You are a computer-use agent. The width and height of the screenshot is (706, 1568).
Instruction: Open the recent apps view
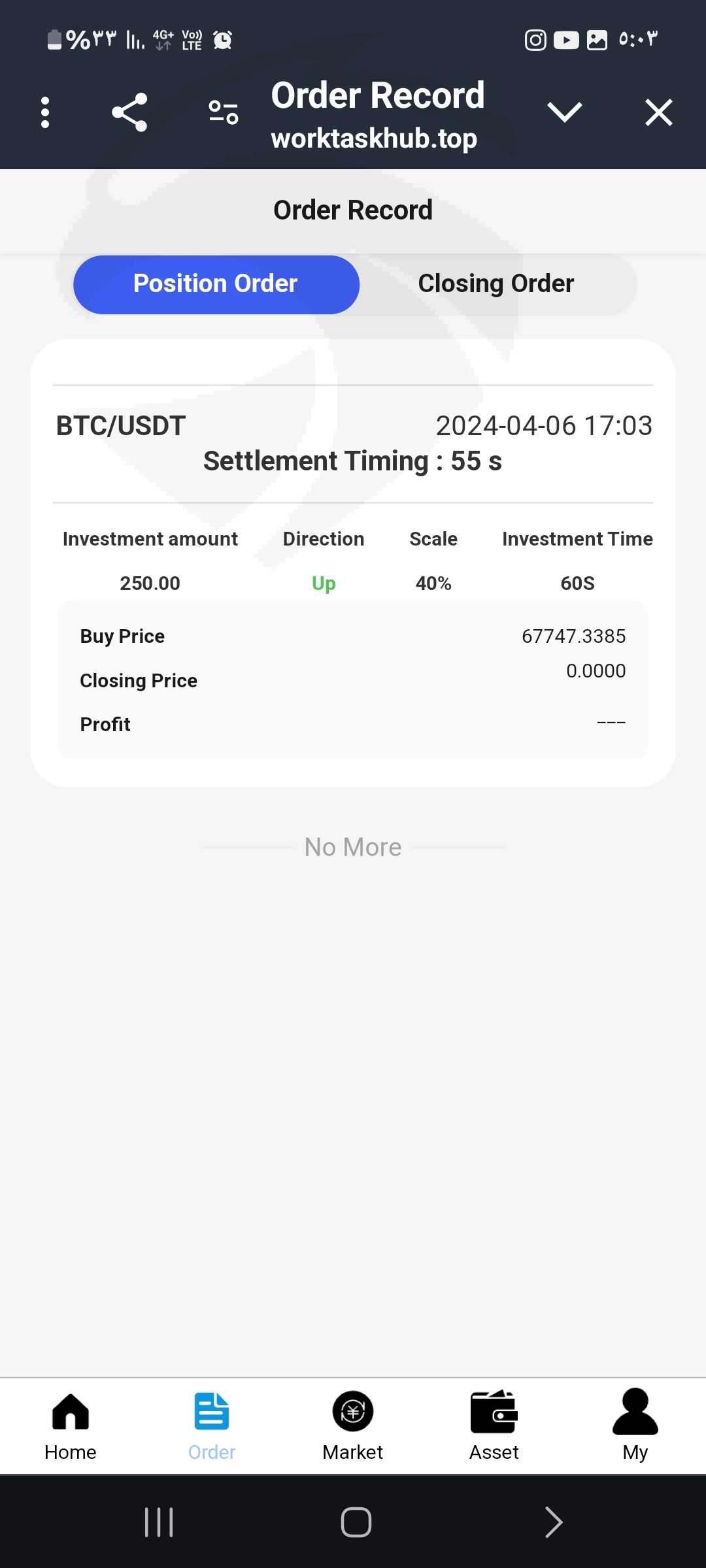click(159, 1522)
